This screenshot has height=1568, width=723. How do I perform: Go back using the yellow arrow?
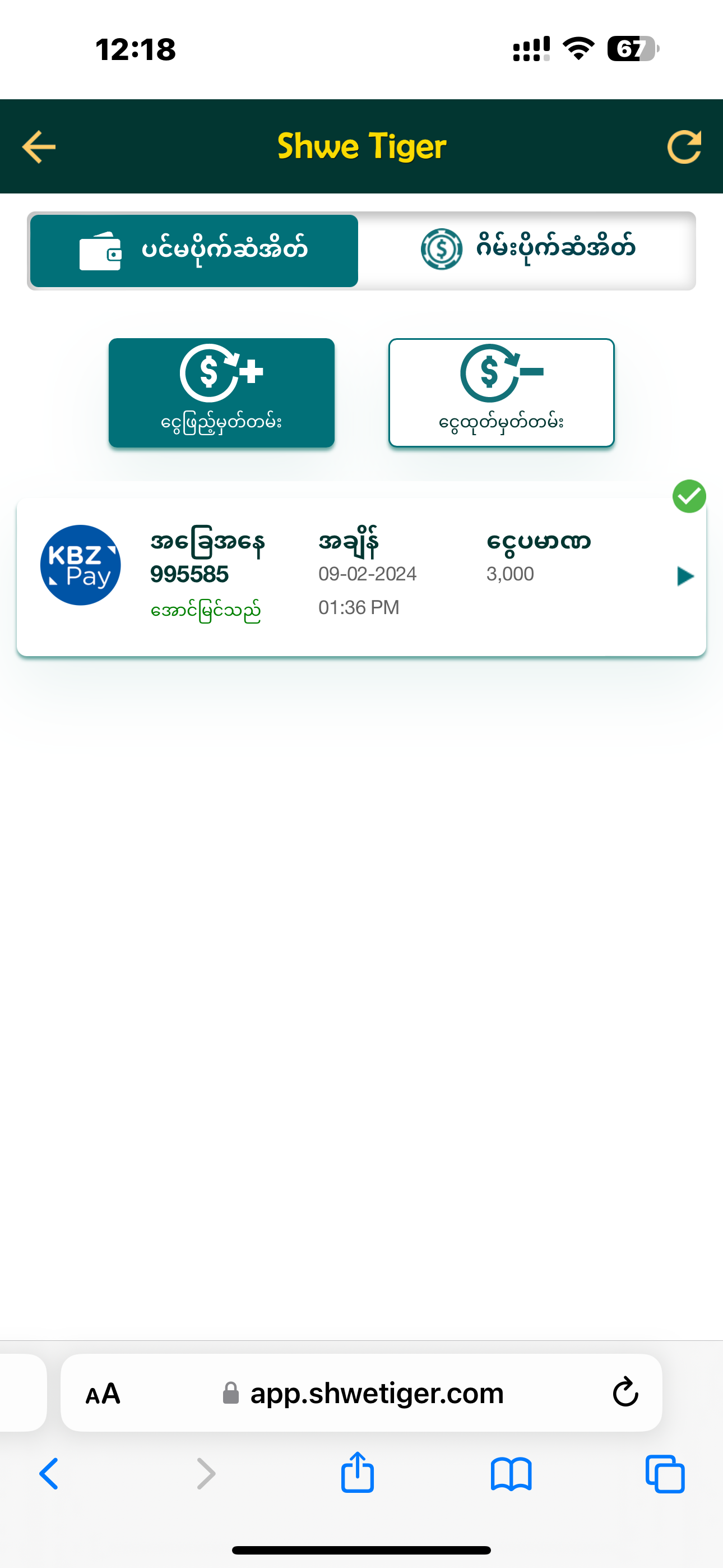(39, 147)
